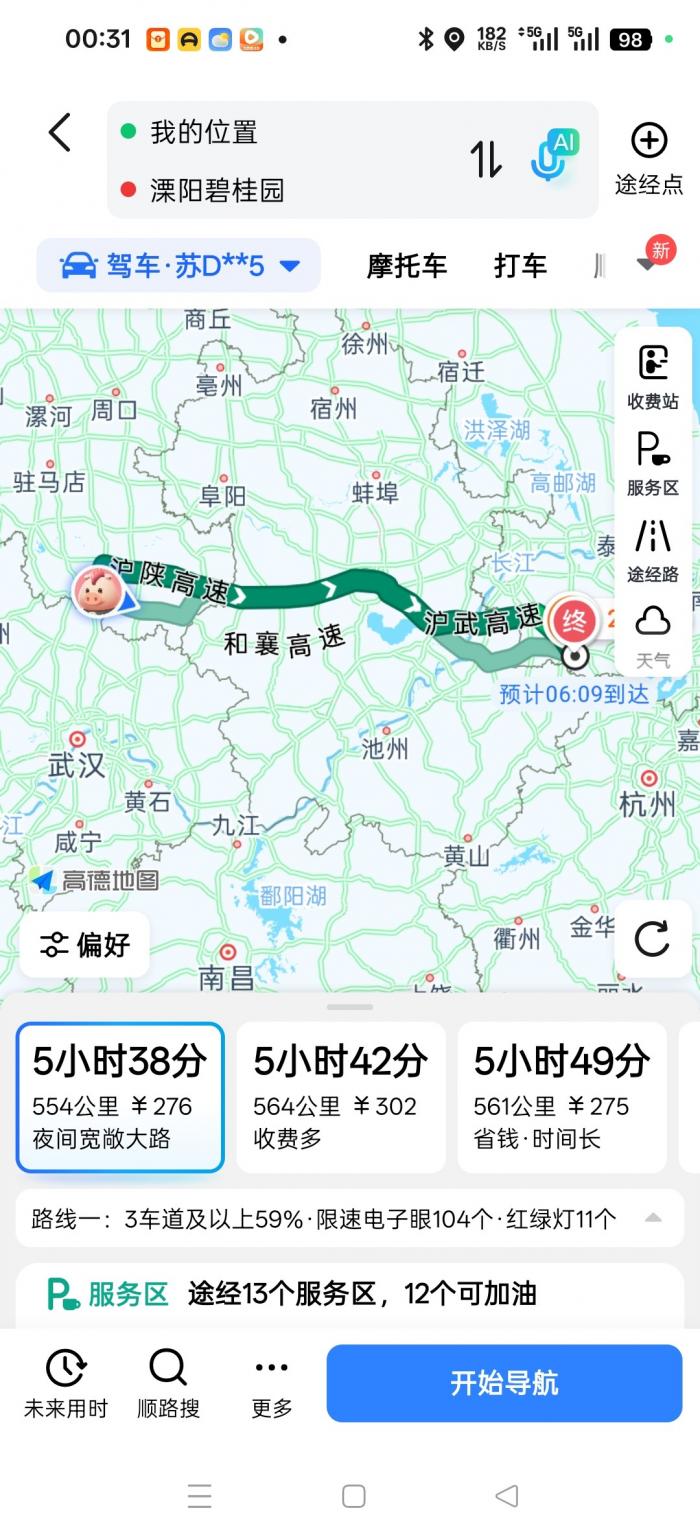Open 未来用时 future travel time
This screenshot has width=700, height=1539.
[66, 1383]
